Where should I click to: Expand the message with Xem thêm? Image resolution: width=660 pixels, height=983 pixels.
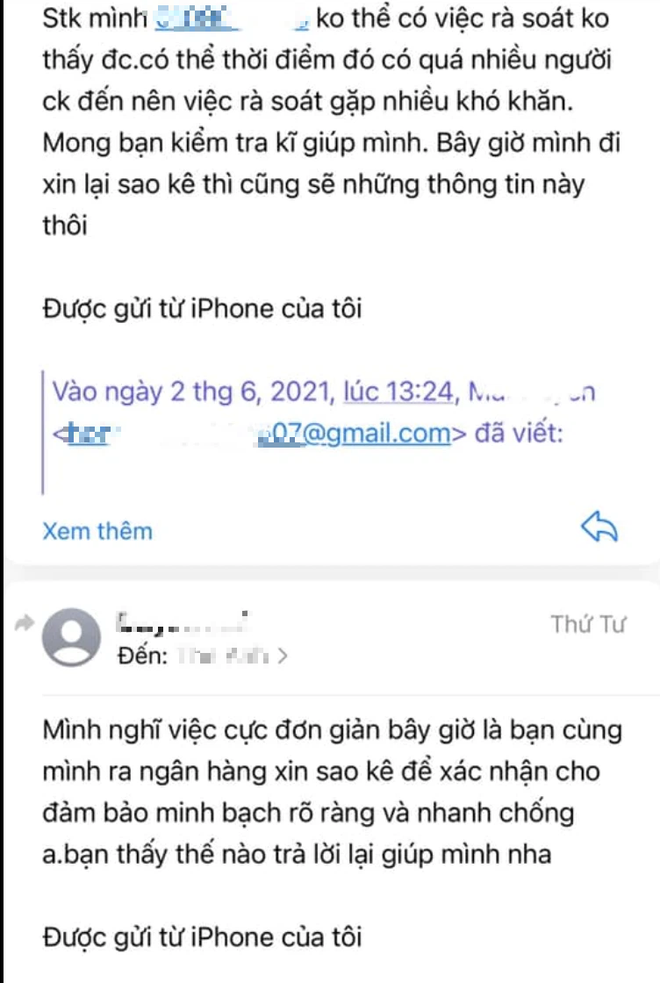point(97,530)
